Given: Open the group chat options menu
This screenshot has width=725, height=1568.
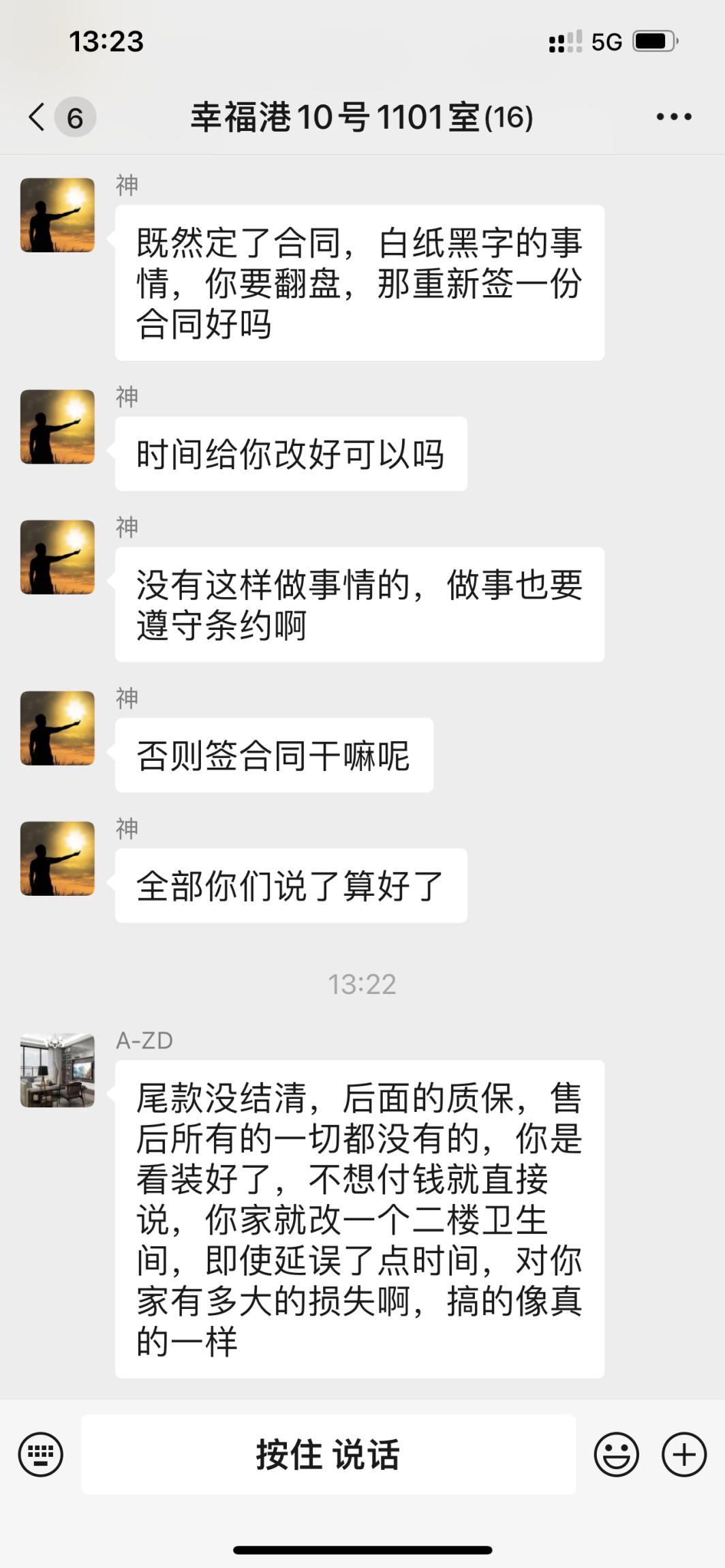Looking at the screenshot, I should coord(674,117).
